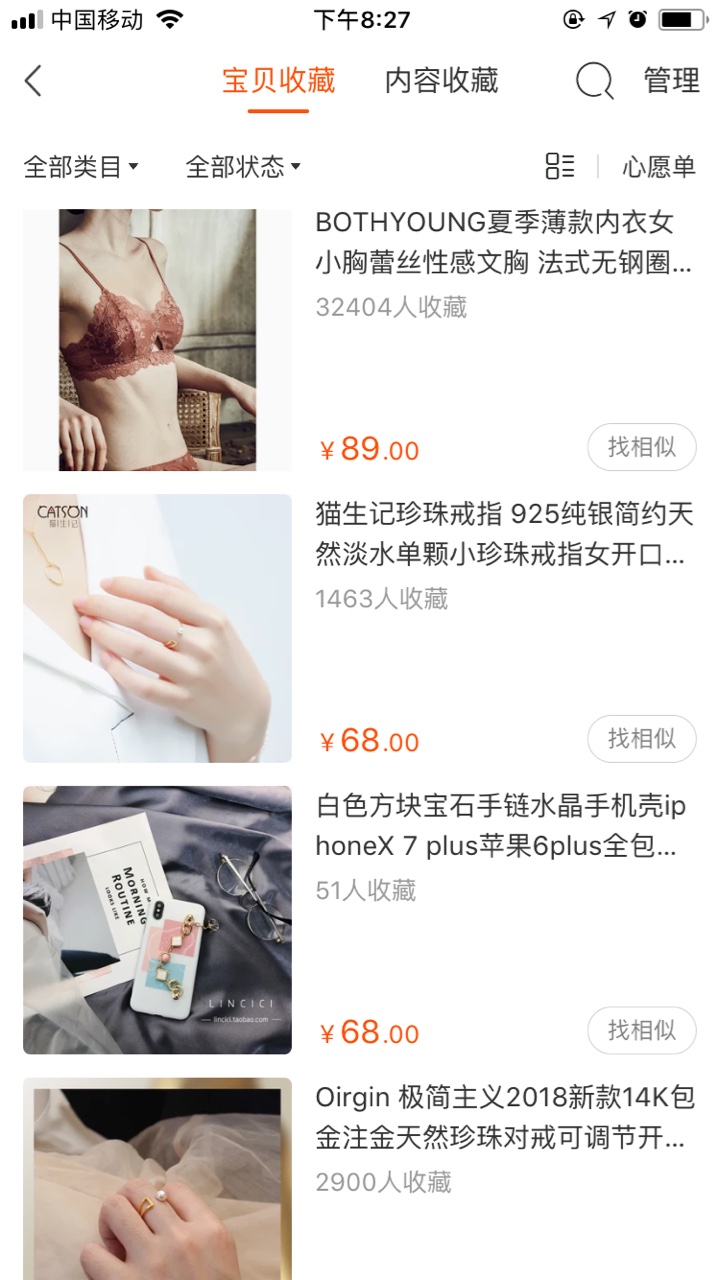
Task: Open the Oirgin 极简主义 pearl ring product
Action: (360, 1177)
